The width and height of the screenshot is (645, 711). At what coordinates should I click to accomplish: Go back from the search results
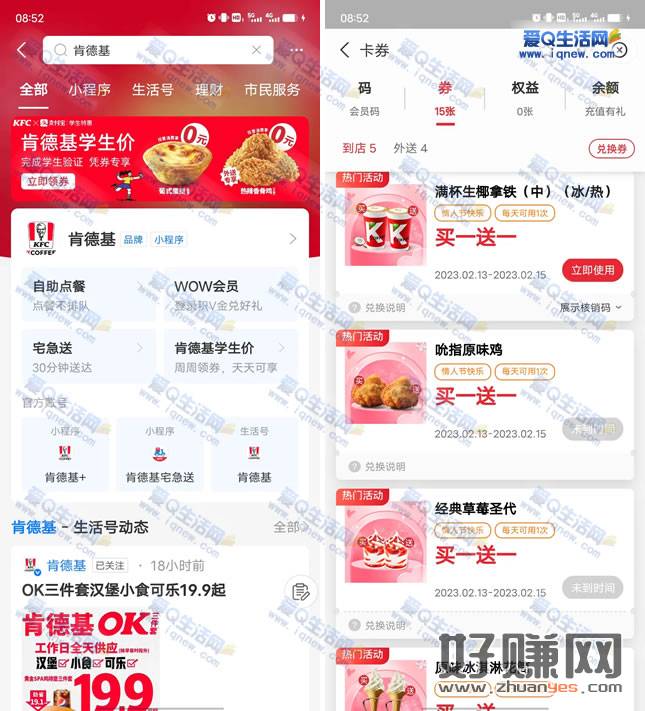pos(21,50)
